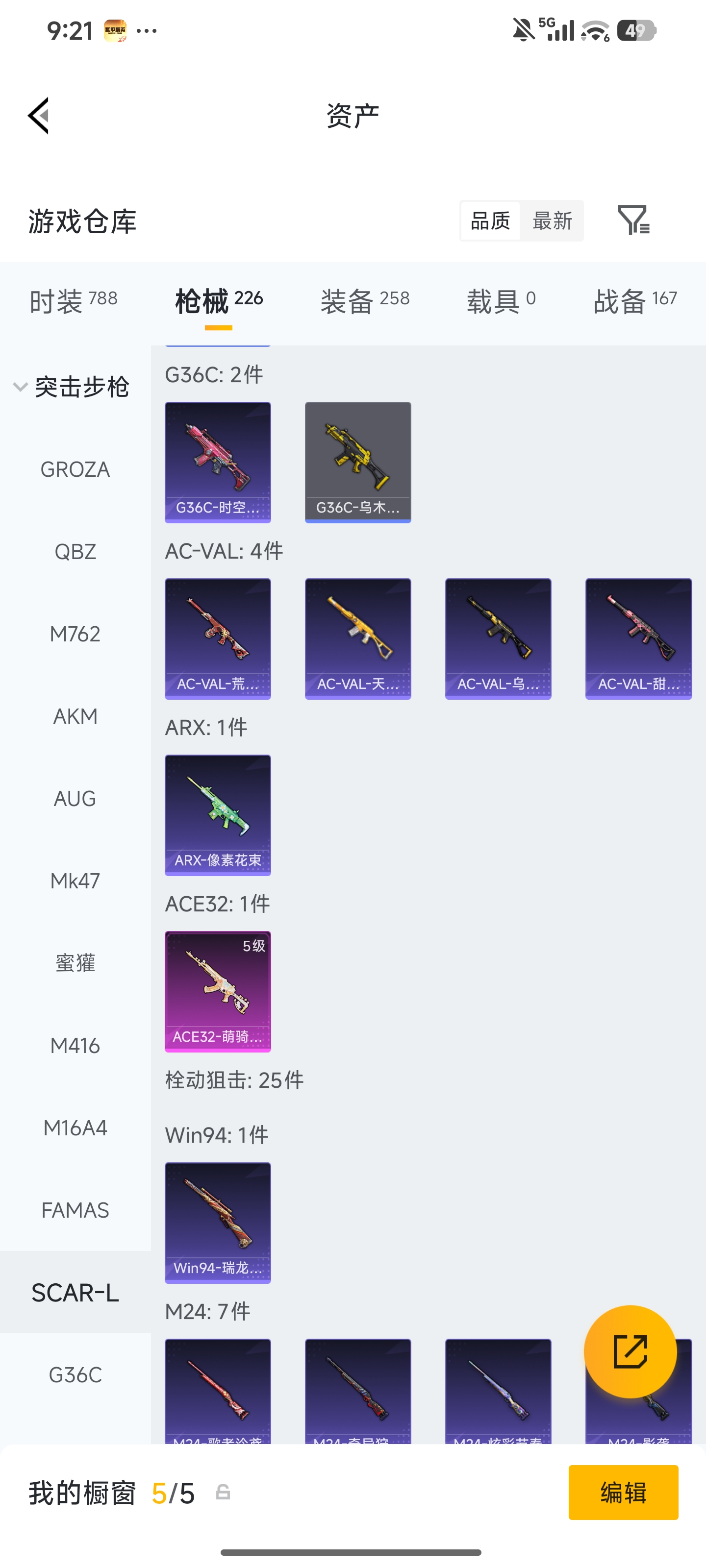Go back using the top-left arrow
706x1568 pixels.
click(38, 115)
